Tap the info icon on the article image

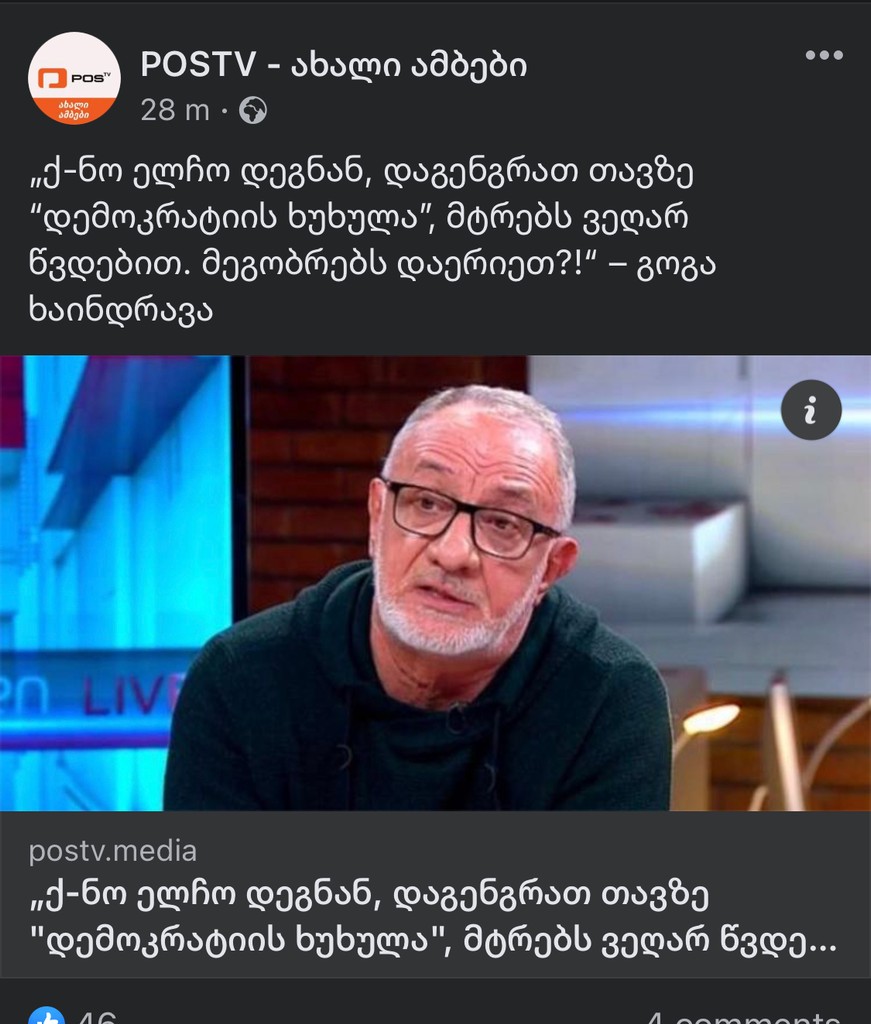point(813,410)
